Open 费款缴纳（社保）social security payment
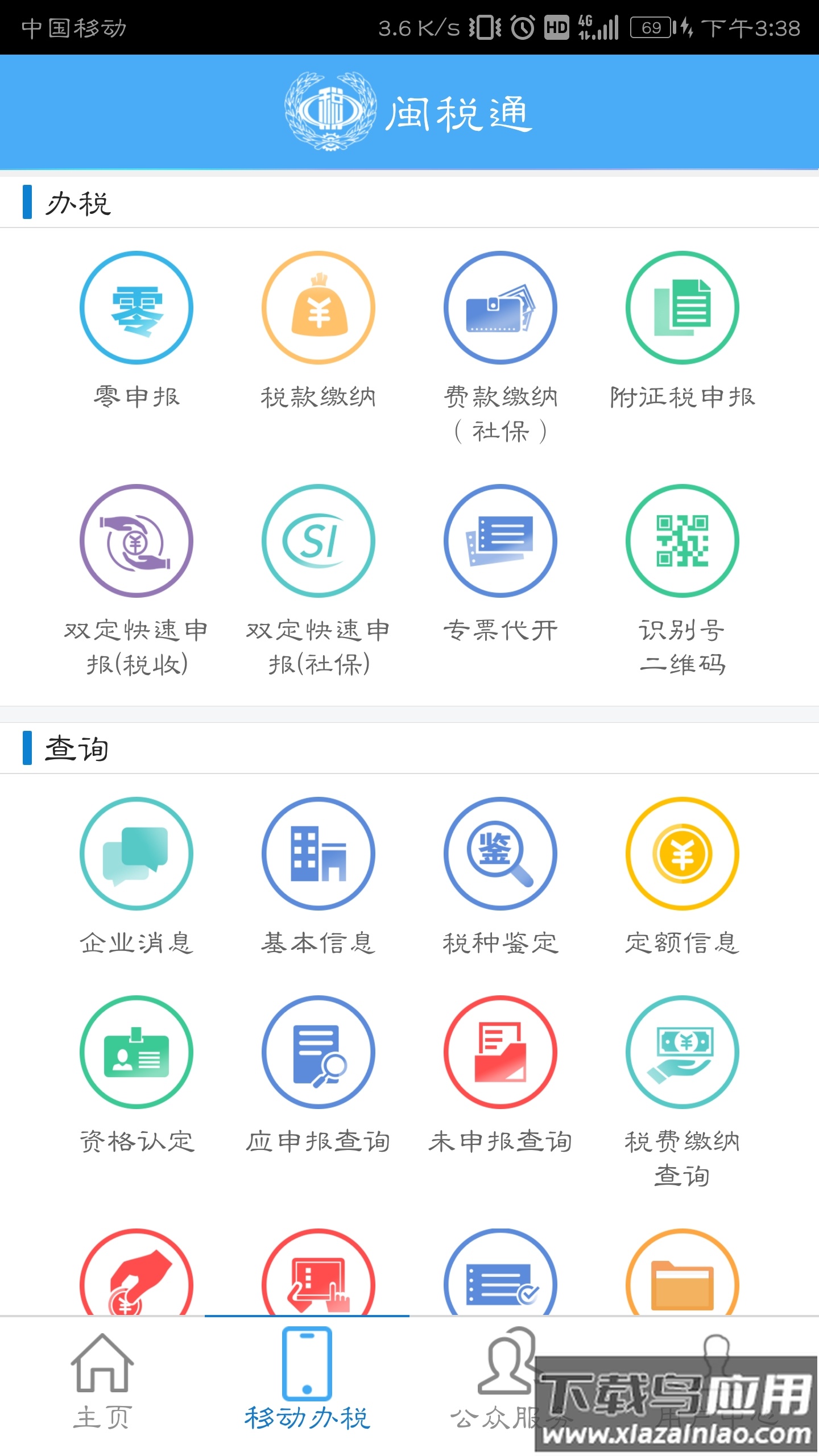Image resolution: width=819 pixels, height=1456 pixels. [x=500, y=307]
